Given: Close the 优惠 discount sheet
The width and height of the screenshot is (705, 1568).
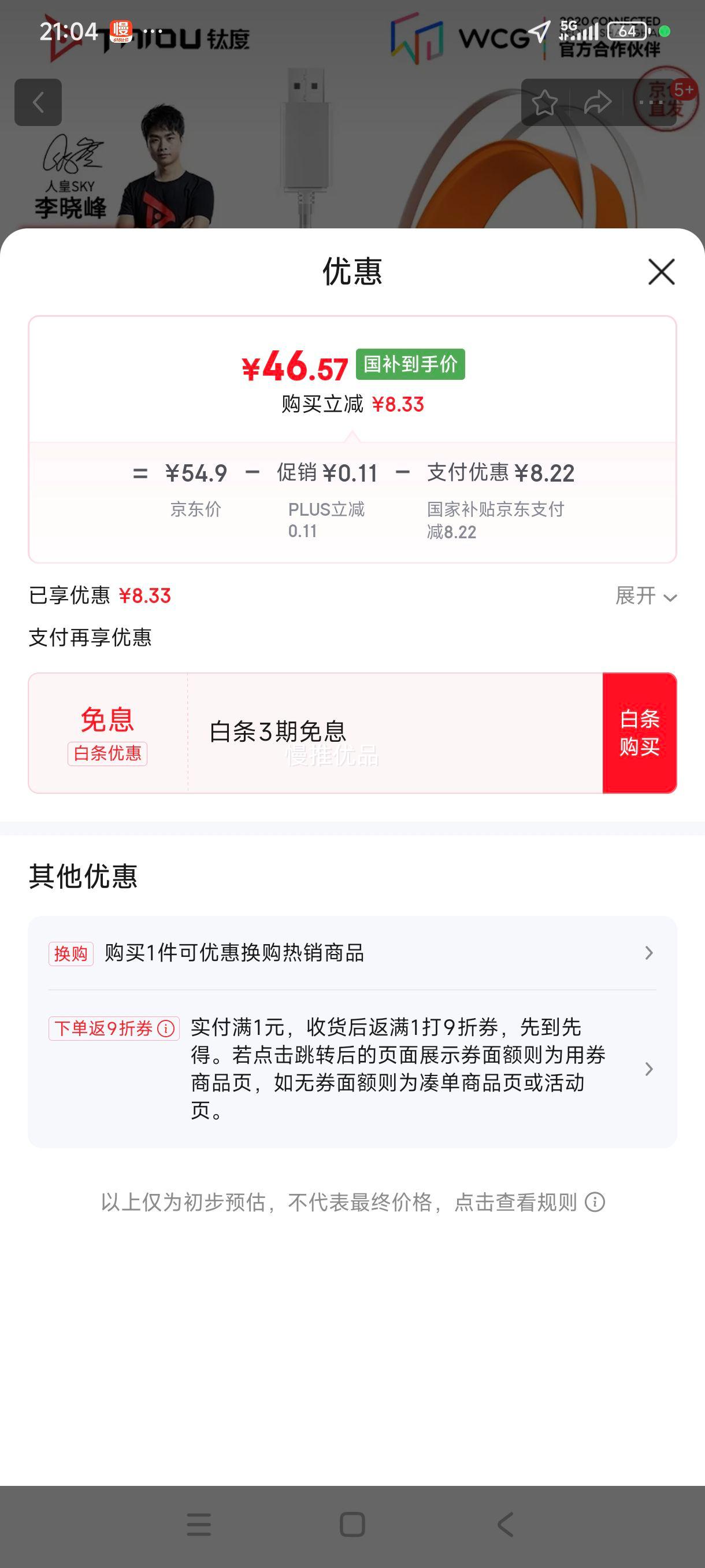Looking at the screenshot, I should coord(661,272).
